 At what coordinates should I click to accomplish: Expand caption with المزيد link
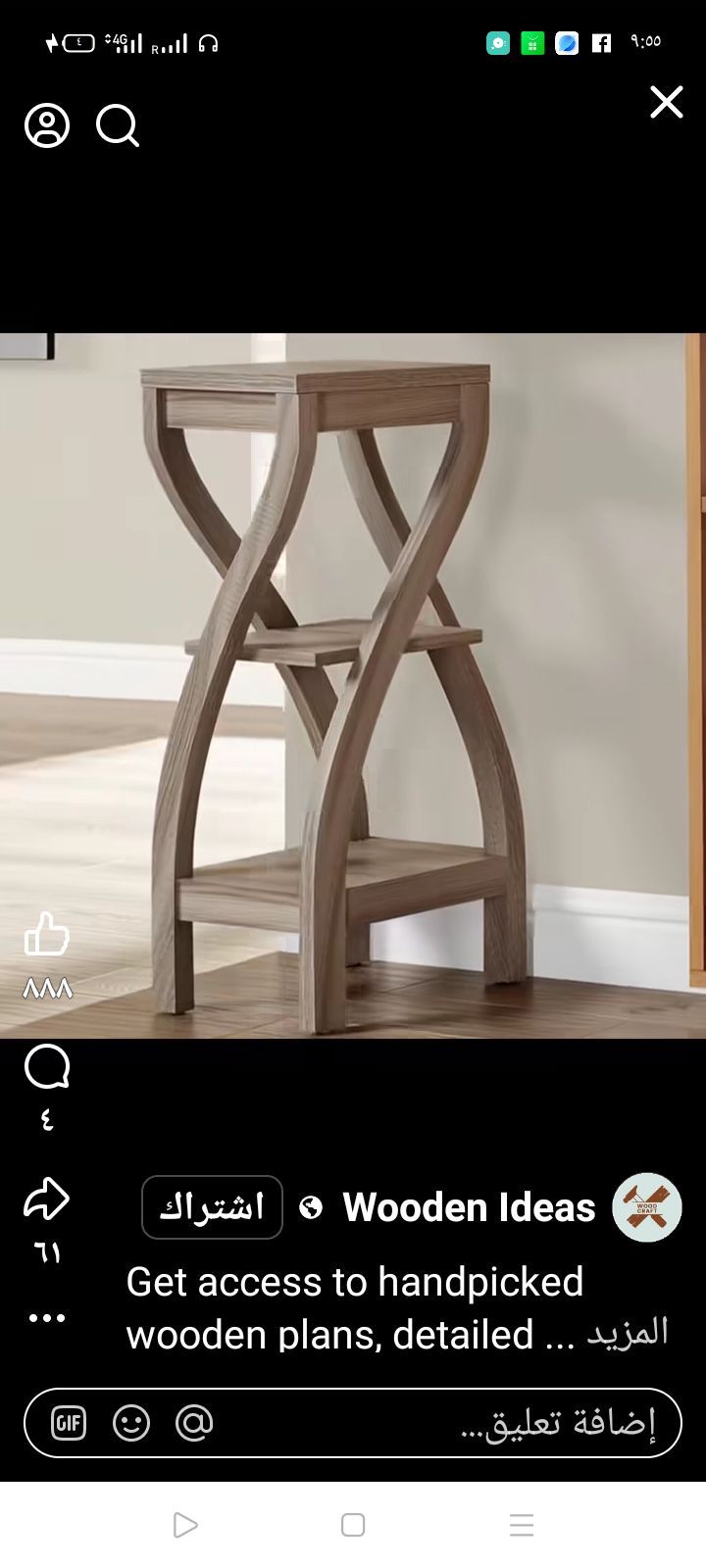pyautogui.click(x=627, y=1333)
